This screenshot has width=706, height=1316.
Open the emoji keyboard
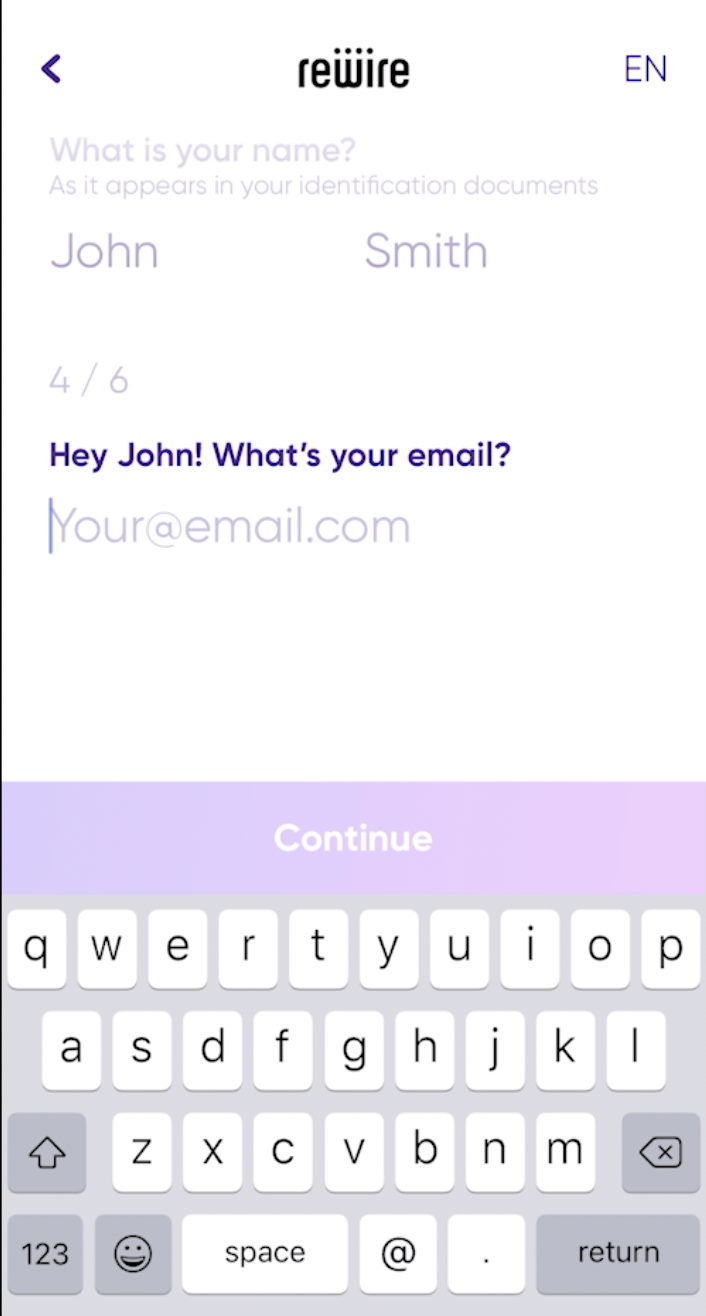(133, 1254)
